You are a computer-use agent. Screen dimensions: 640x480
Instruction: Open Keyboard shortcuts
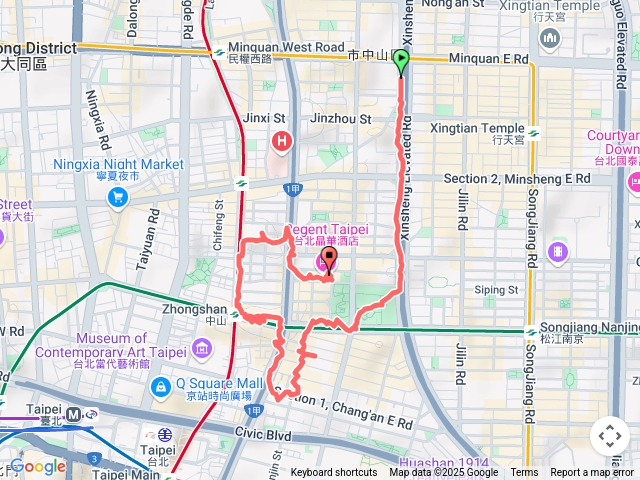pos(334,473)
